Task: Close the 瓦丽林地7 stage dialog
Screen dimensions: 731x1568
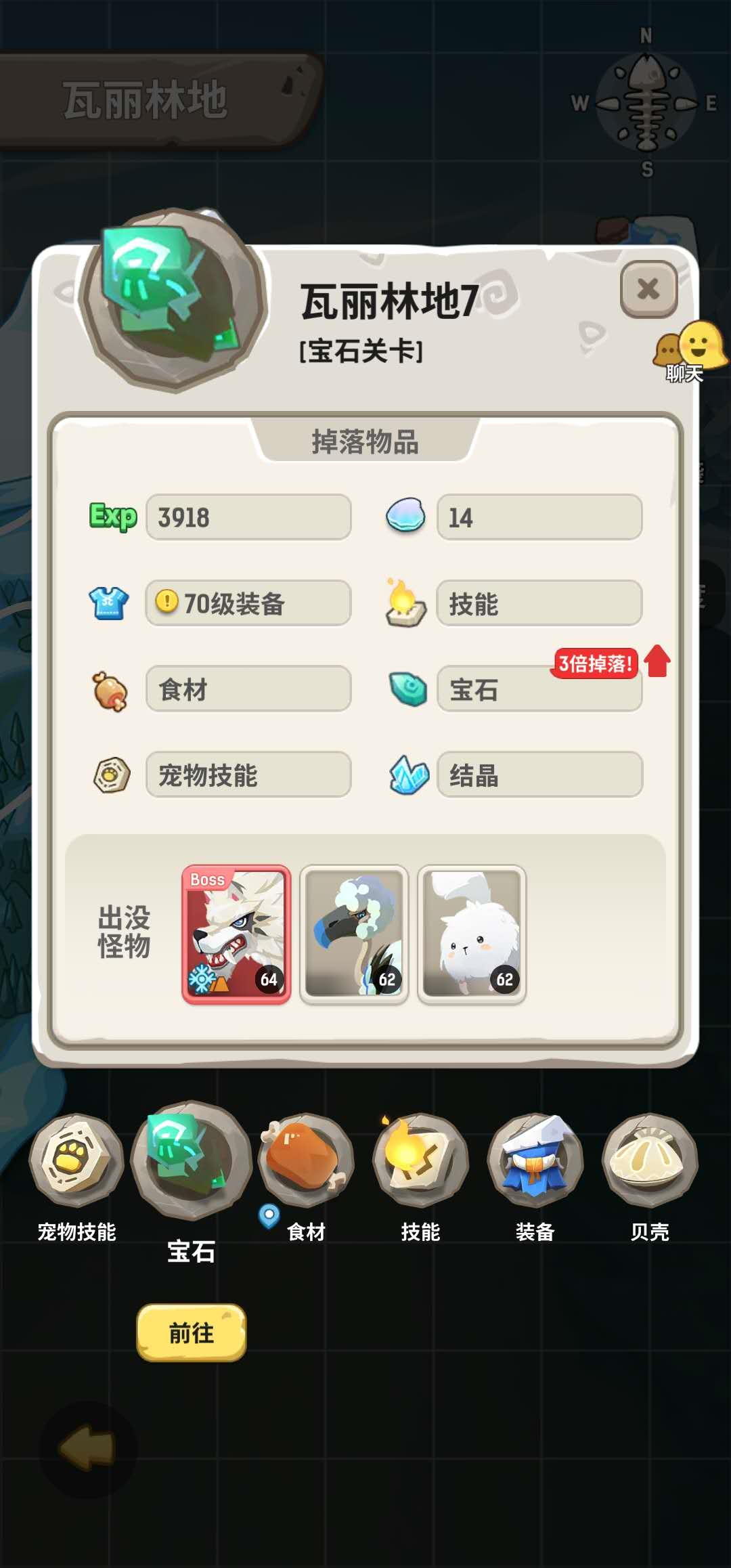Action: [648, 289]
